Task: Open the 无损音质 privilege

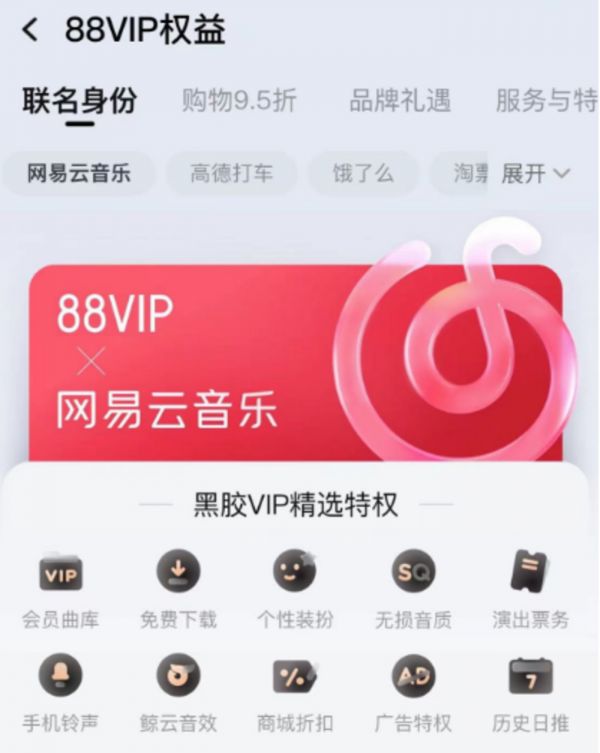Action: 413,588
